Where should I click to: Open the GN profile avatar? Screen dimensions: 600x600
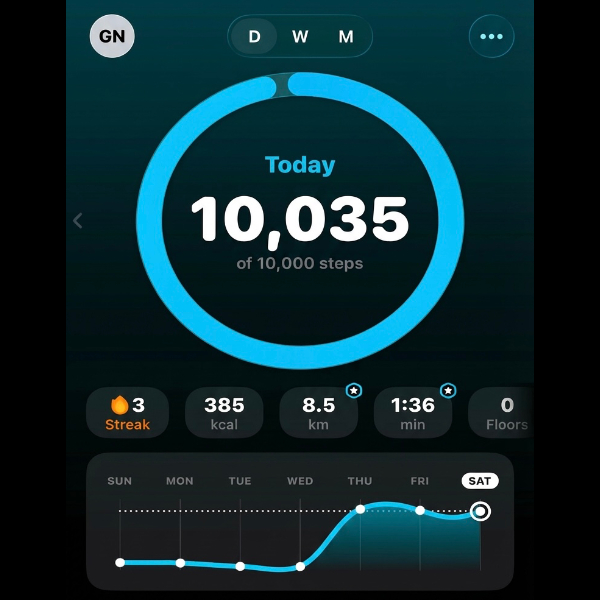112,37
